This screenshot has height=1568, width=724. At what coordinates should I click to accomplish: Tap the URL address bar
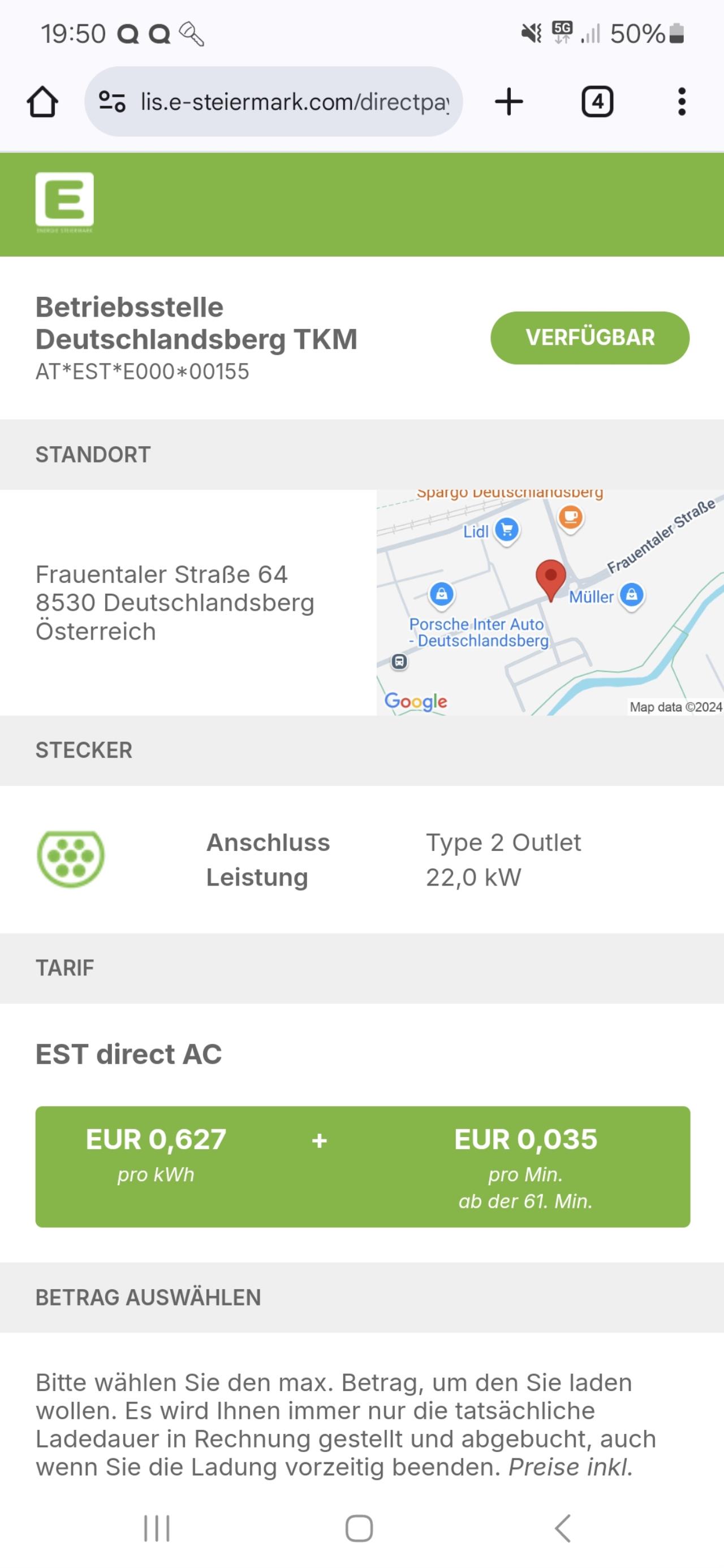pyautogui.click(x=295, y=102)
